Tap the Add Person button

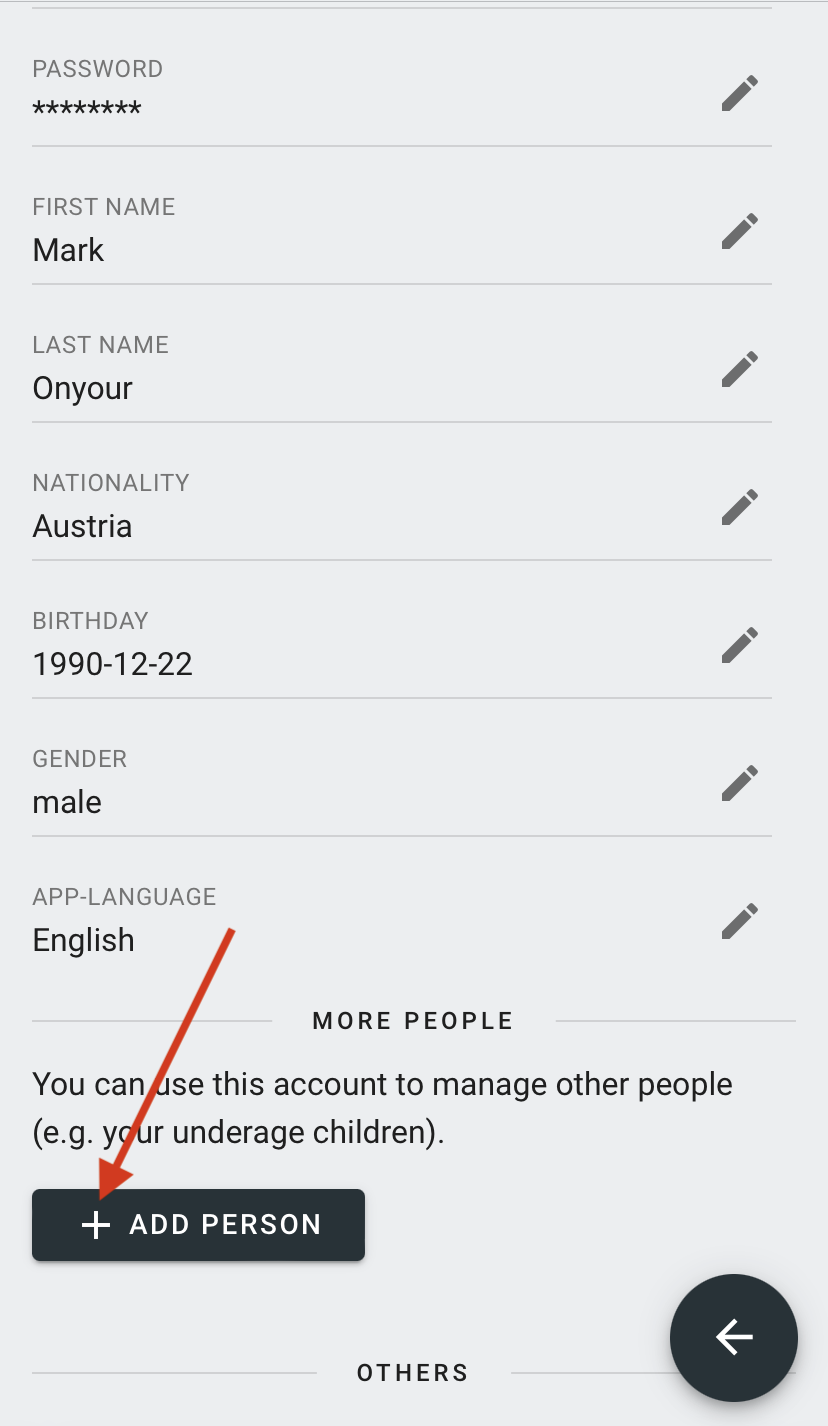pyautogui.click(x=198, y=1225)
